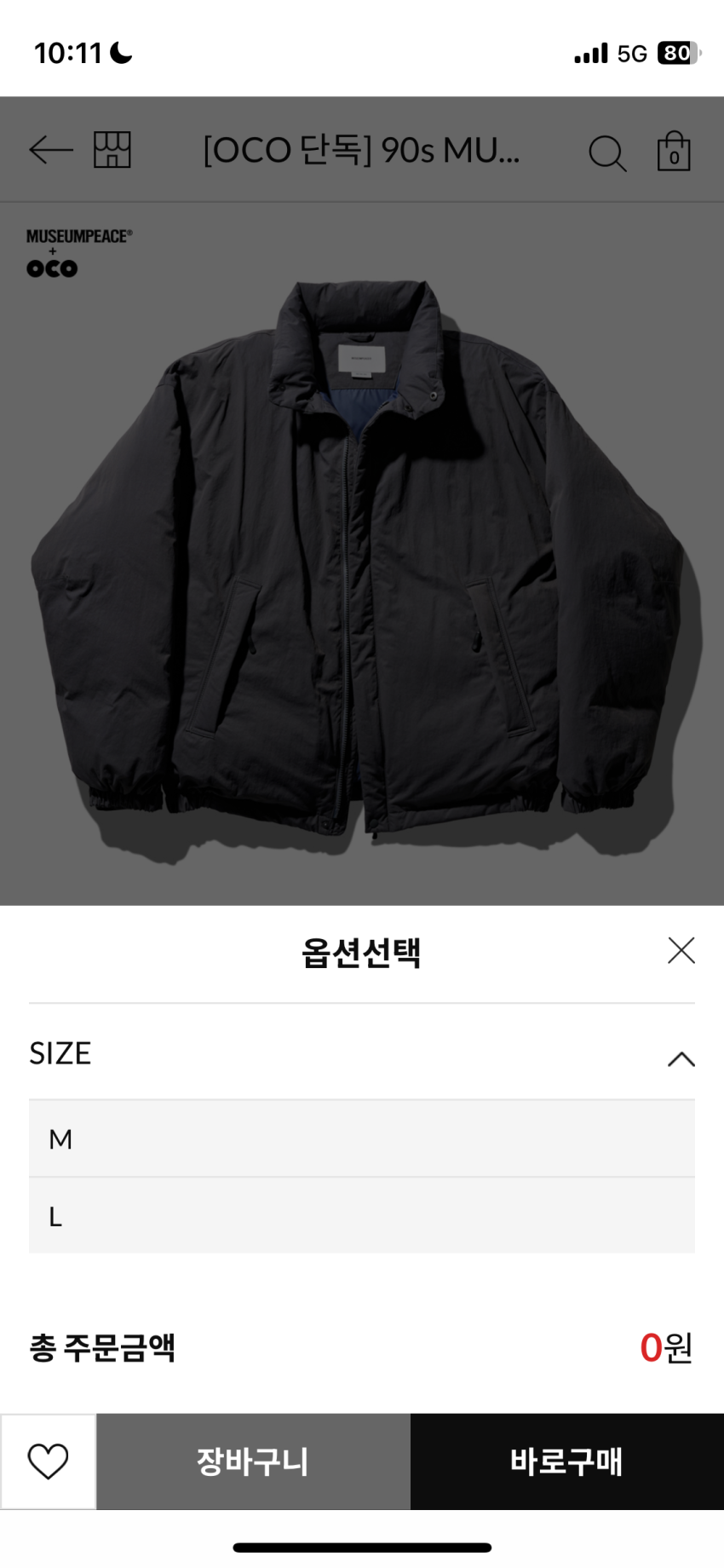Buy now with 바로구매 button

[566, 1461]
